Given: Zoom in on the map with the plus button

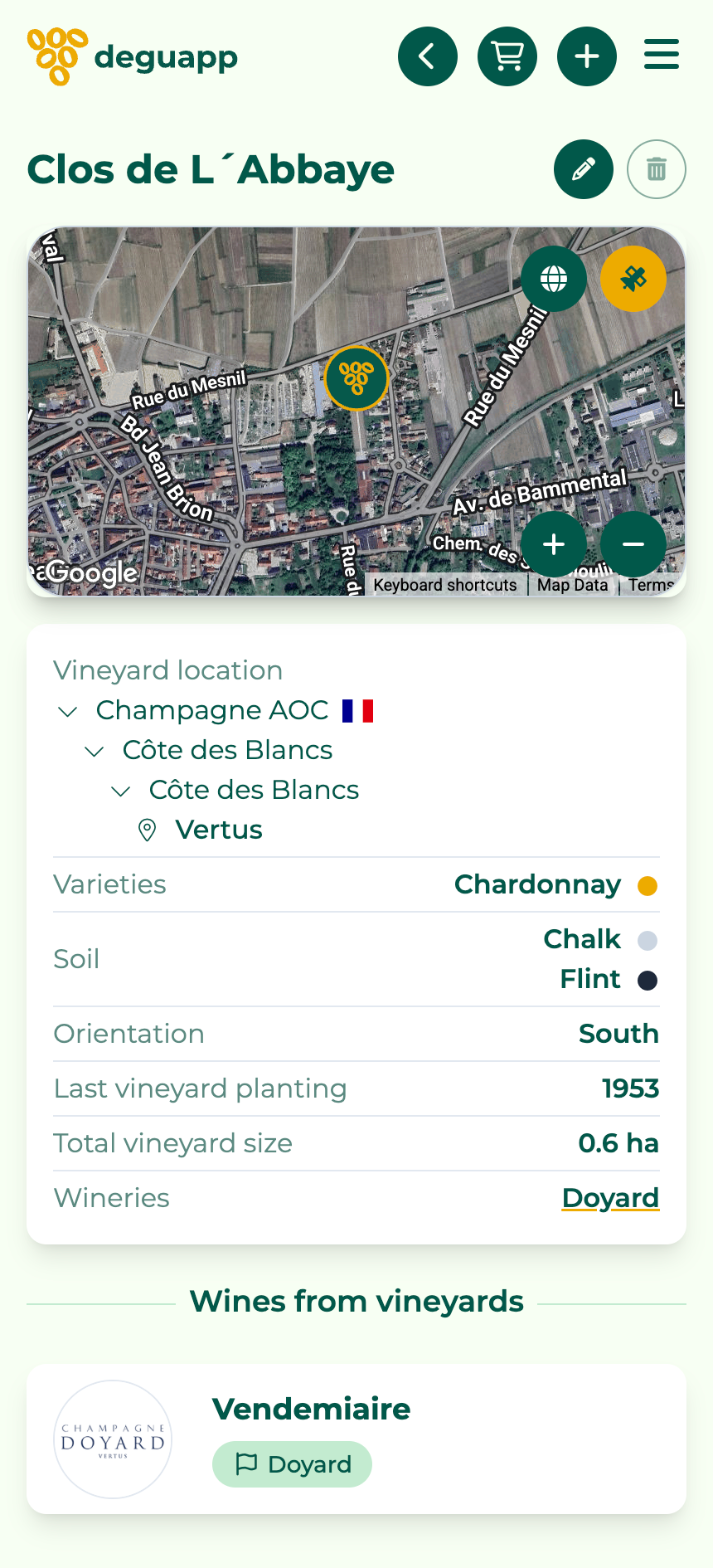Looking at the screenshot, I should pyautogui.click(x=554, y=544).
